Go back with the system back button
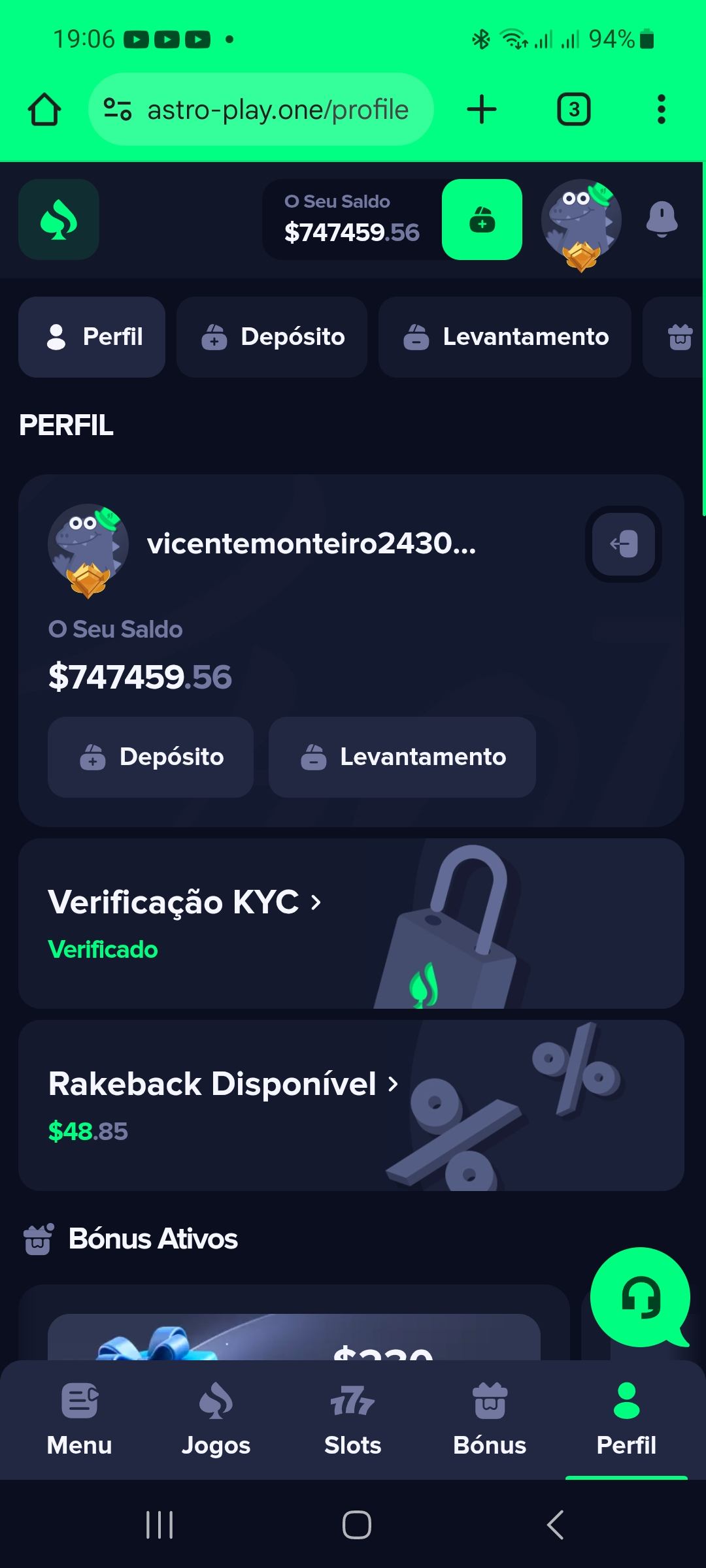Image resolution: width=706 pixels, height=1568 pixels. point(555,1526)
